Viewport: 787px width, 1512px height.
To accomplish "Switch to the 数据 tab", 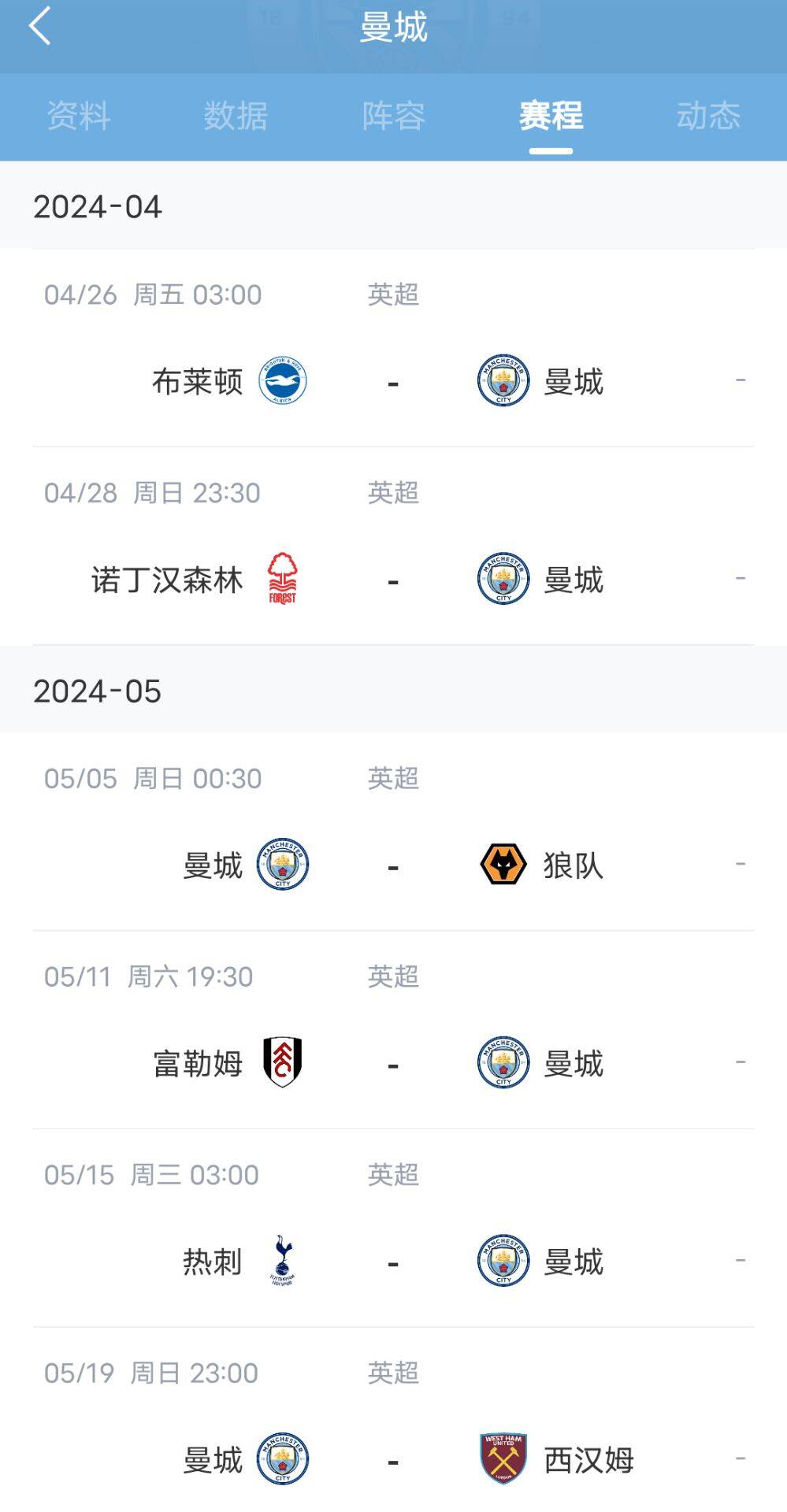I will (236, 117).
